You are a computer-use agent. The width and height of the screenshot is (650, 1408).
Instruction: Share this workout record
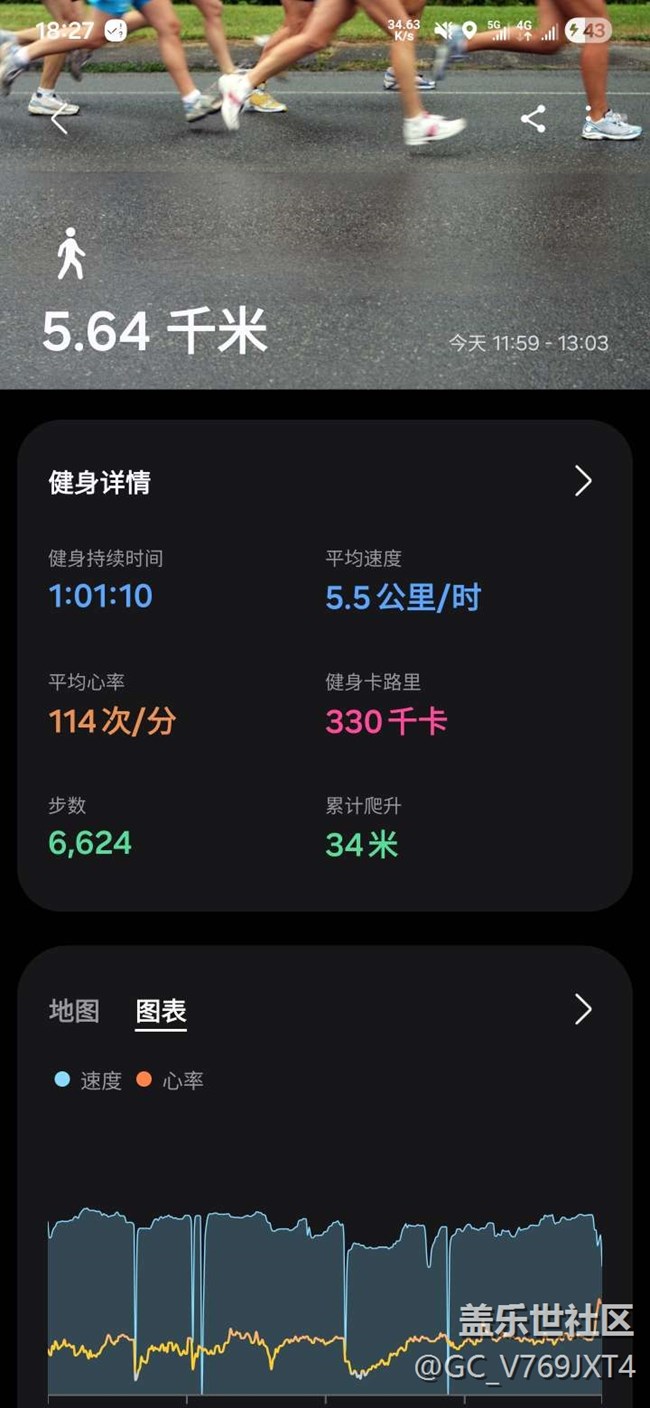[533, 120]
